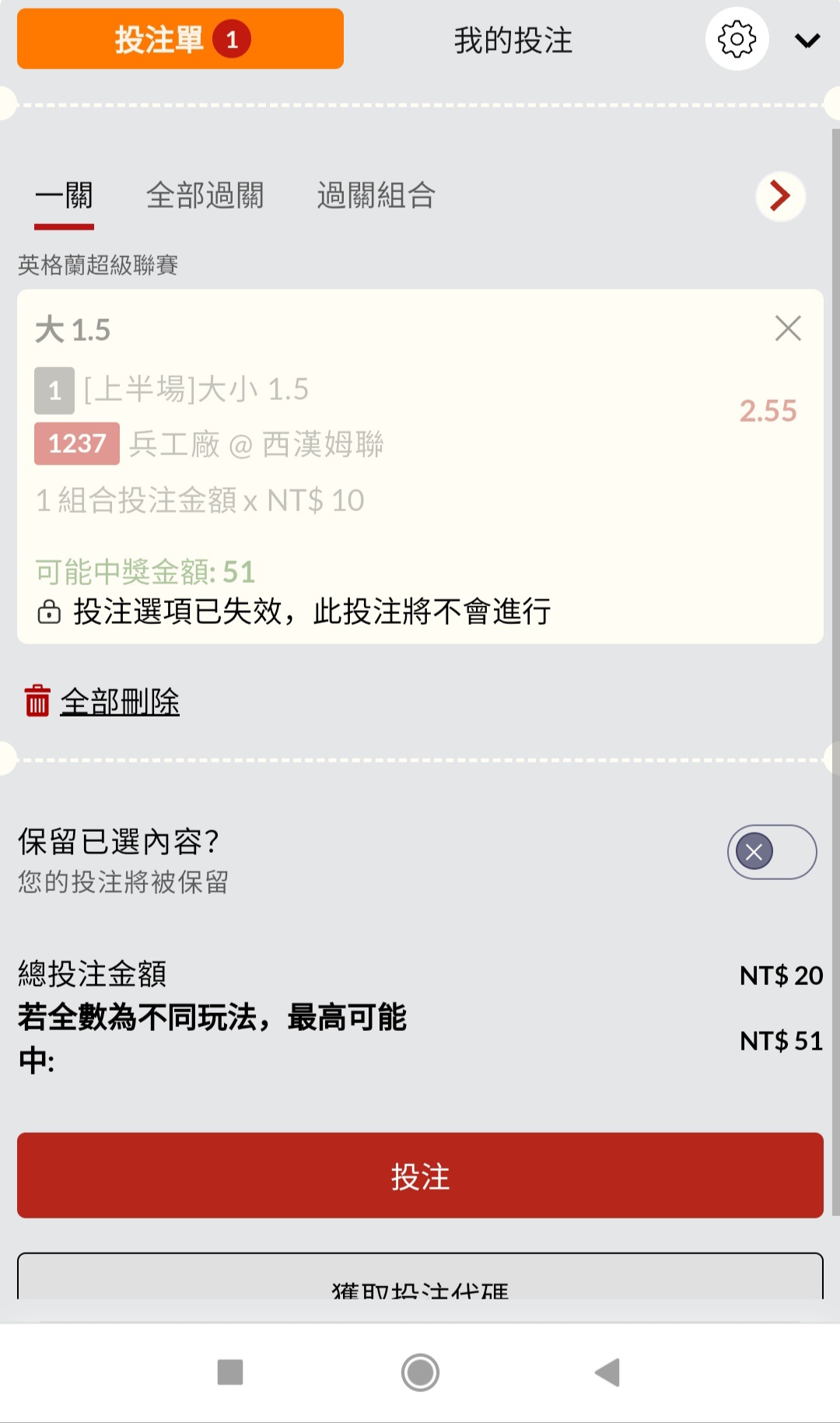Go to the home screen via system home
Image resolution: width=840 pixels, height=1423 pixels.
[x=420, y=1372]
